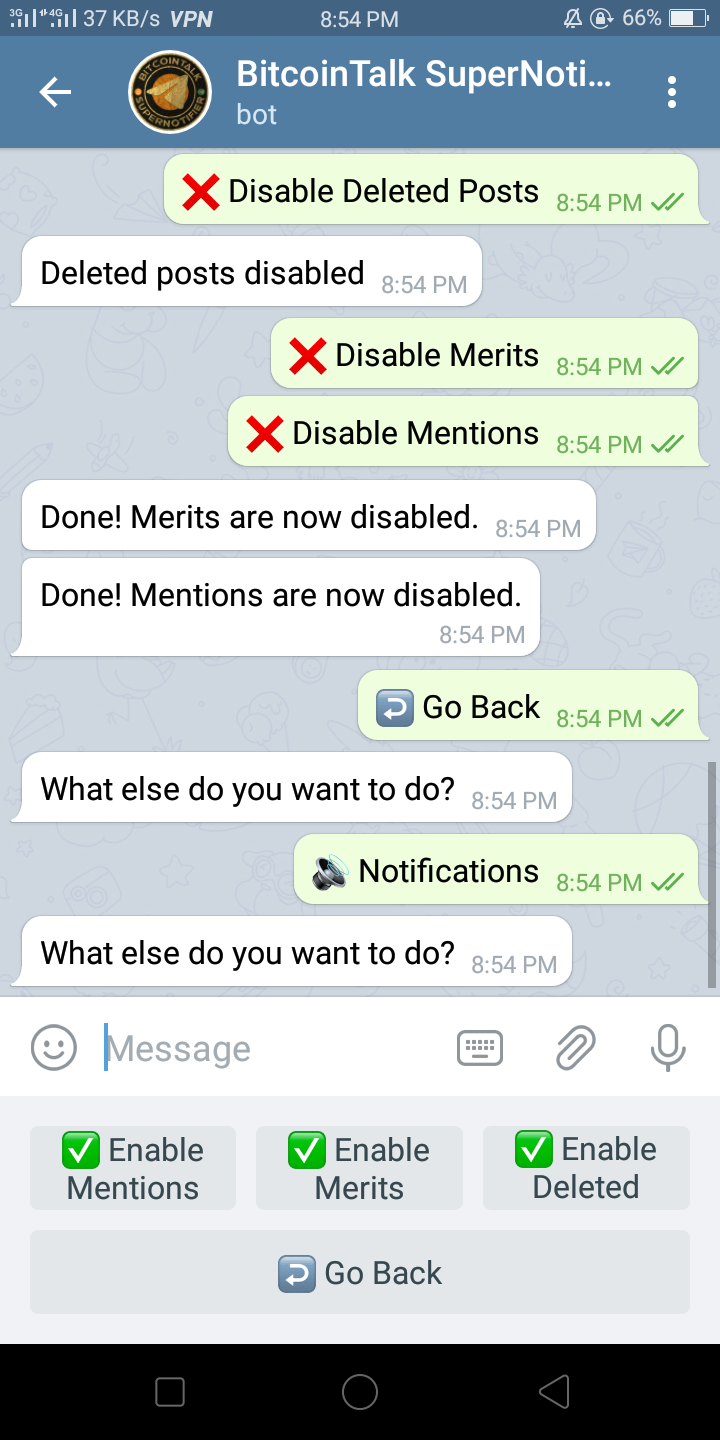Viewport: 720px width, 1440px height.
Task: Open recent apps from navigation bar
Action: (x=170, y=1391)
